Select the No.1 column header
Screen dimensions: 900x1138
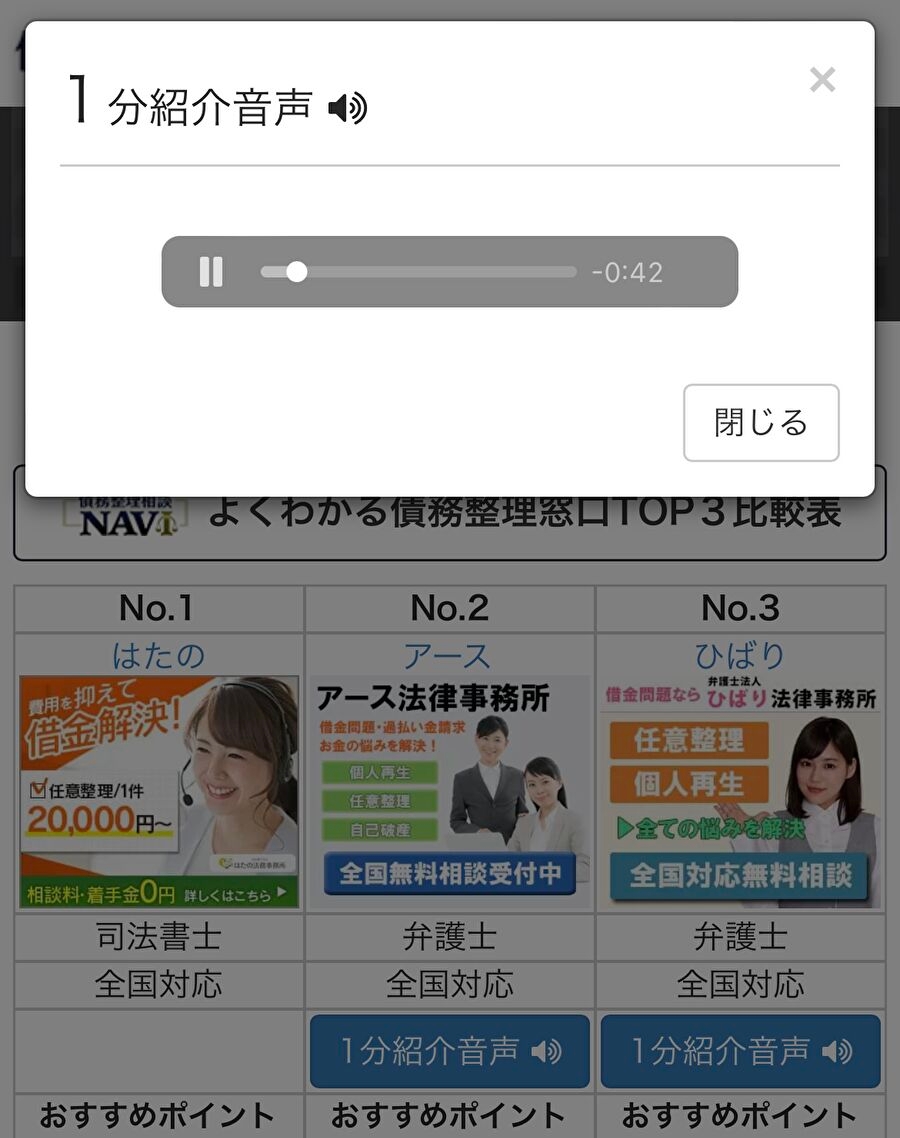tap(157, 607)
